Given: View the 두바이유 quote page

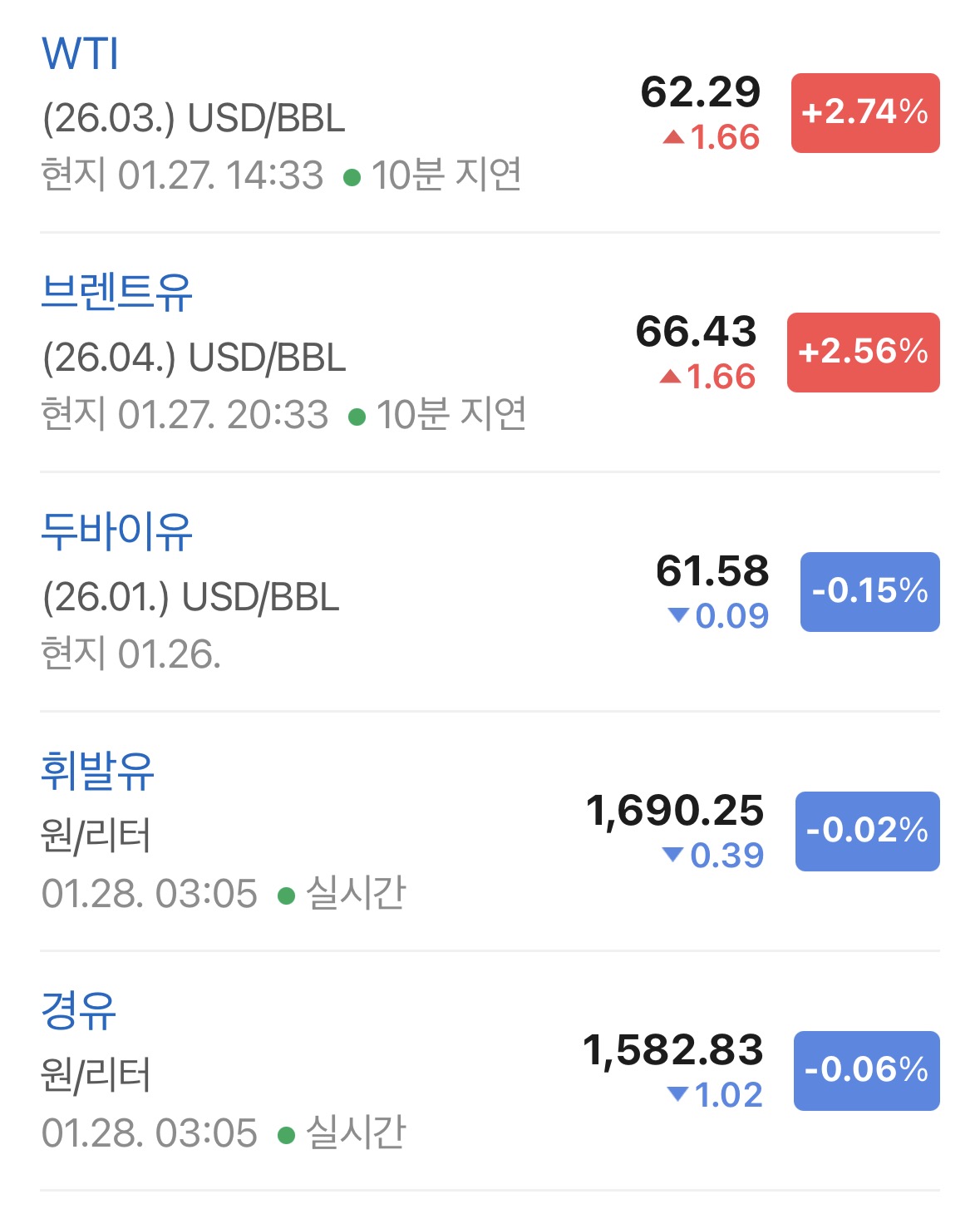Looking at the screenshot, I should (490, 592).
